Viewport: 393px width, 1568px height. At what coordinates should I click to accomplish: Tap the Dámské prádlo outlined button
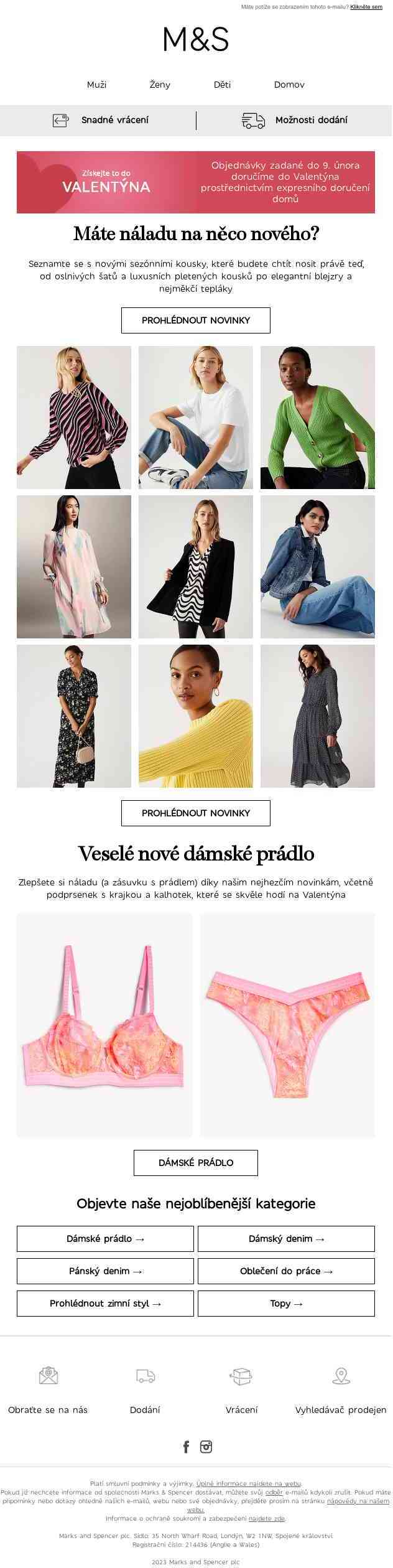(196, 1163)
